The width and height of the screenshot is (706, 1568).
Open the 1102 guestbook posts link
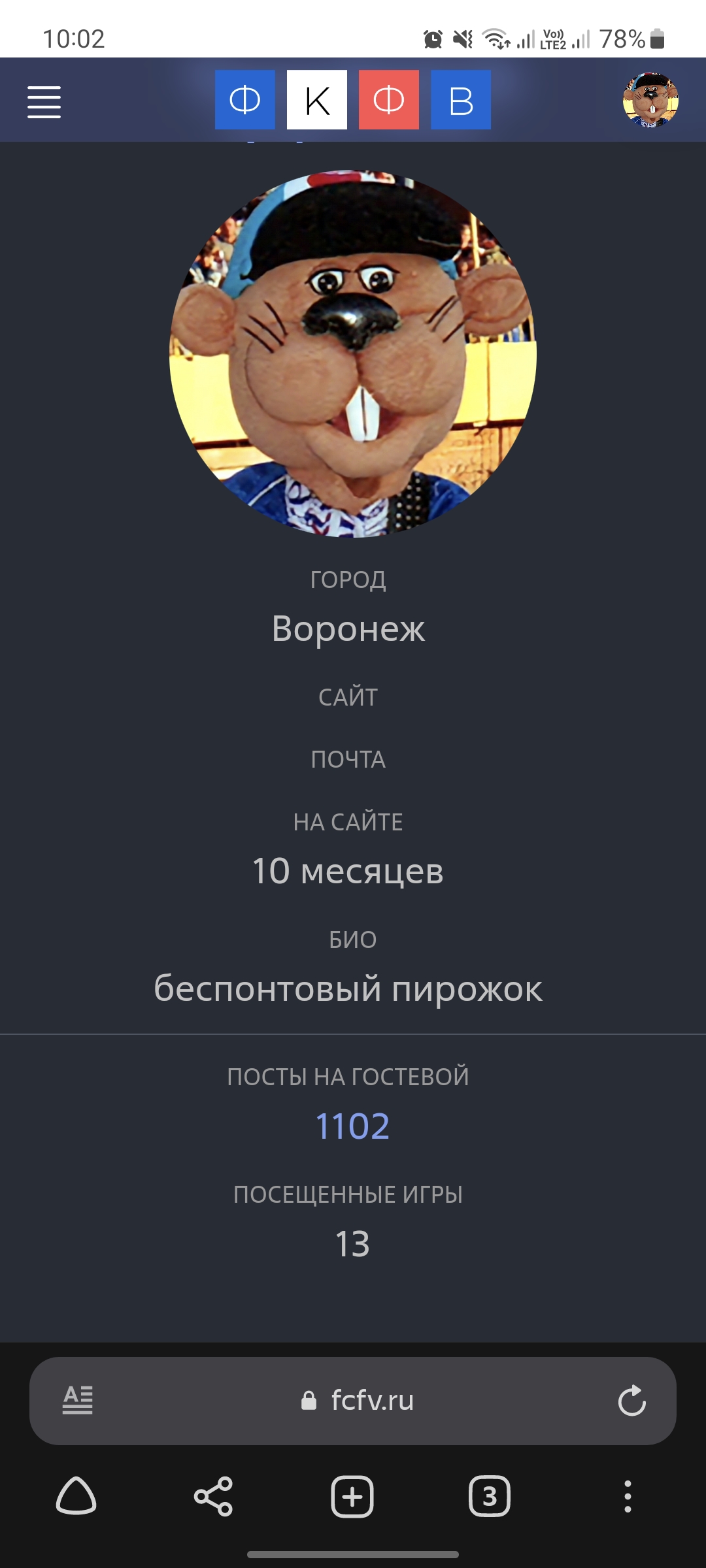[352, 1126]
